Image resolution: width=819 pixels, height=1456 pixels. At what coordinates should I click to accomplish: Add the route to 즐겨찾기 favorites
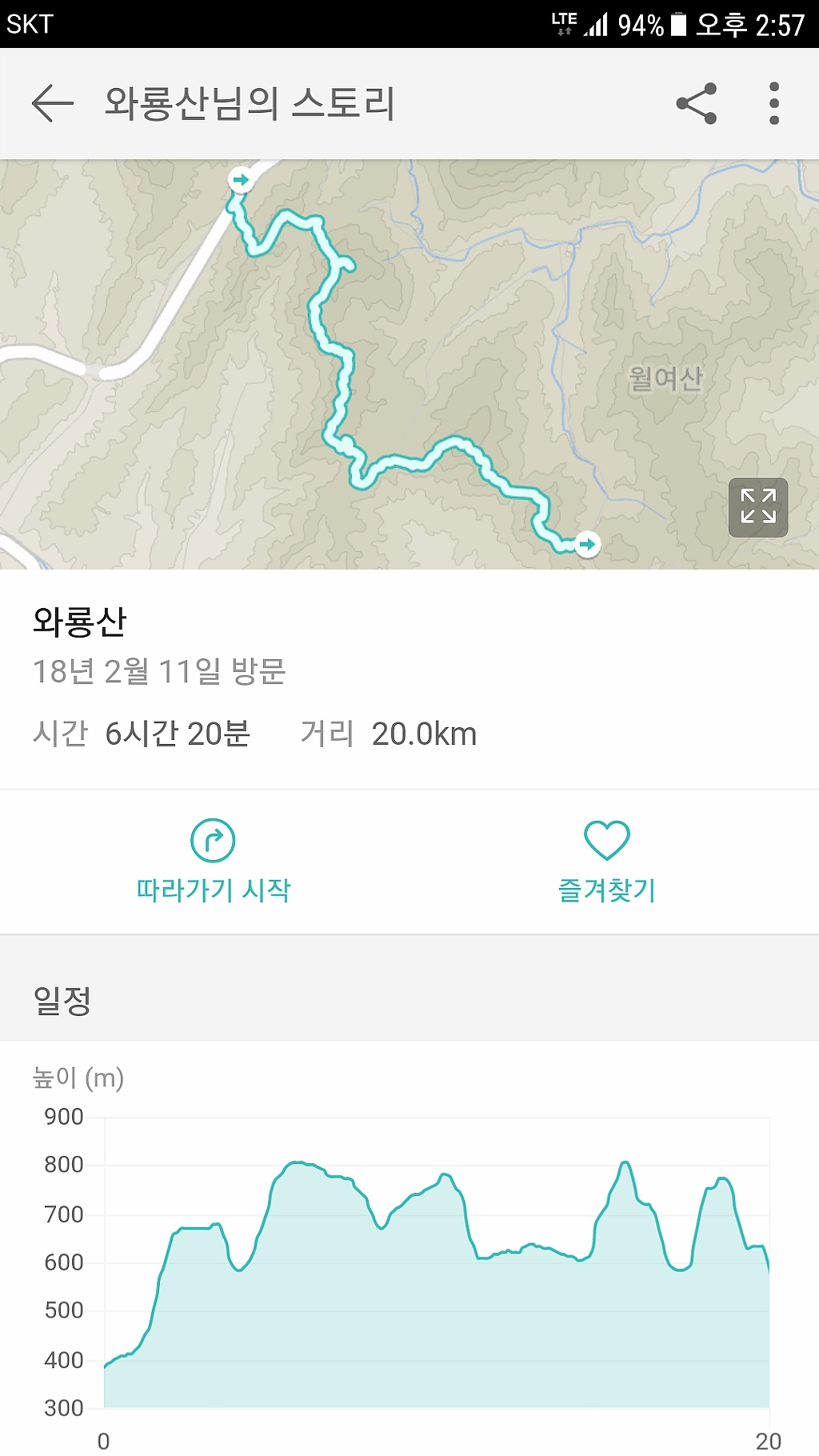[x=607, y=862]
